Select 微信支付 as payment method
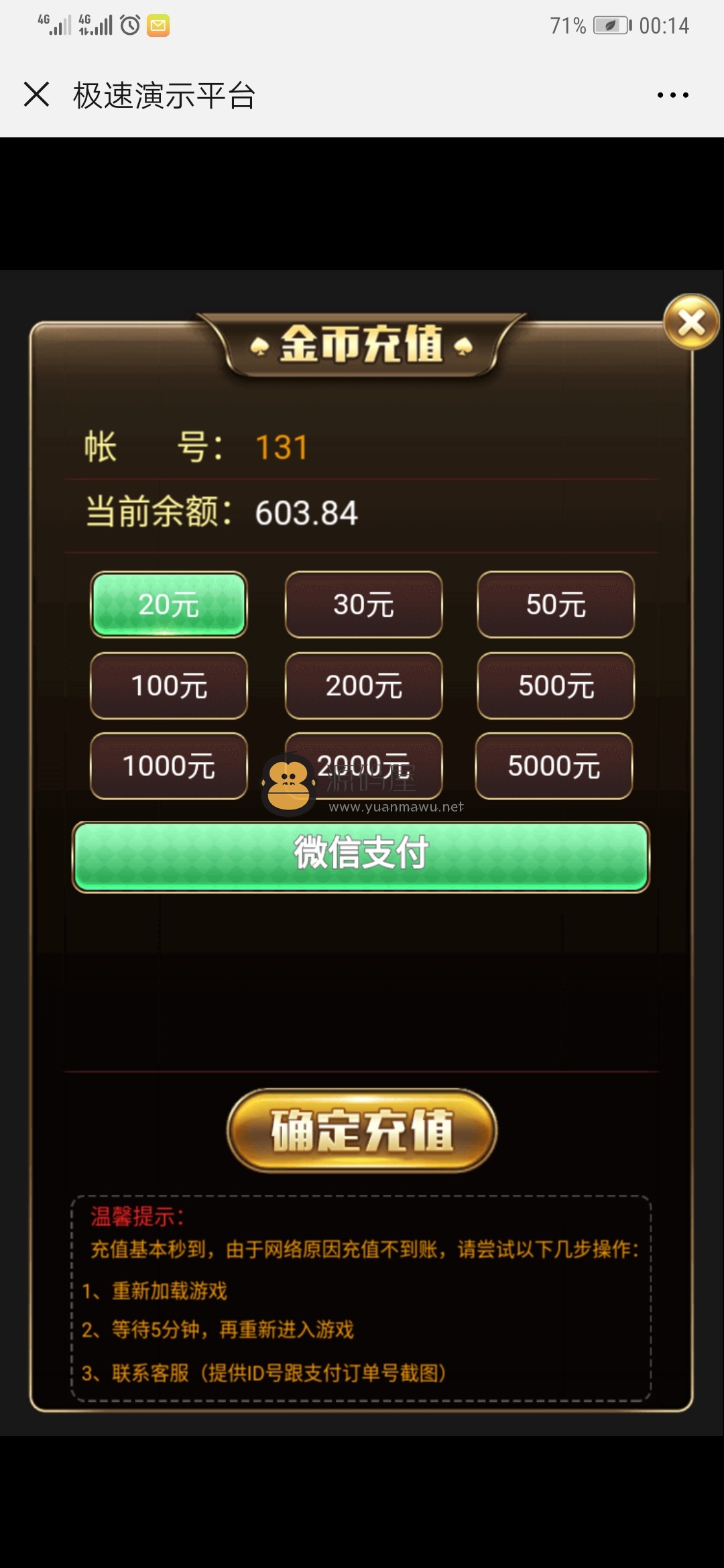The width and height of the screenshot is (724, 1568). pyautogui.click(x=361, y=856)
